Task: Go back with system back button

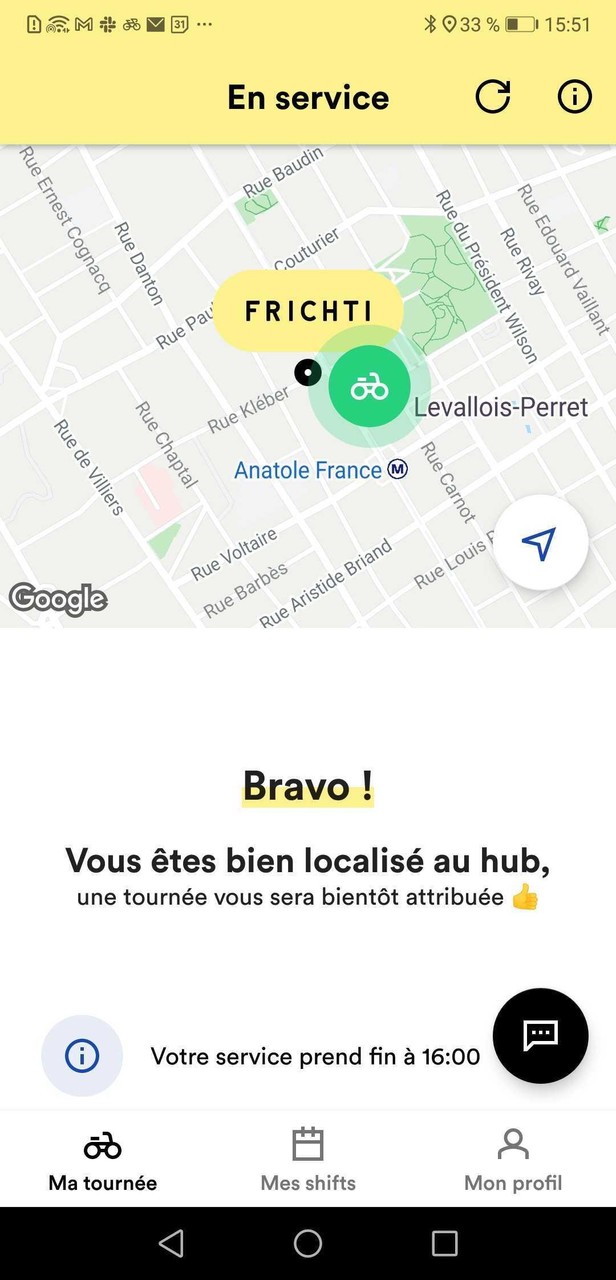Action: coord(171,1243)
